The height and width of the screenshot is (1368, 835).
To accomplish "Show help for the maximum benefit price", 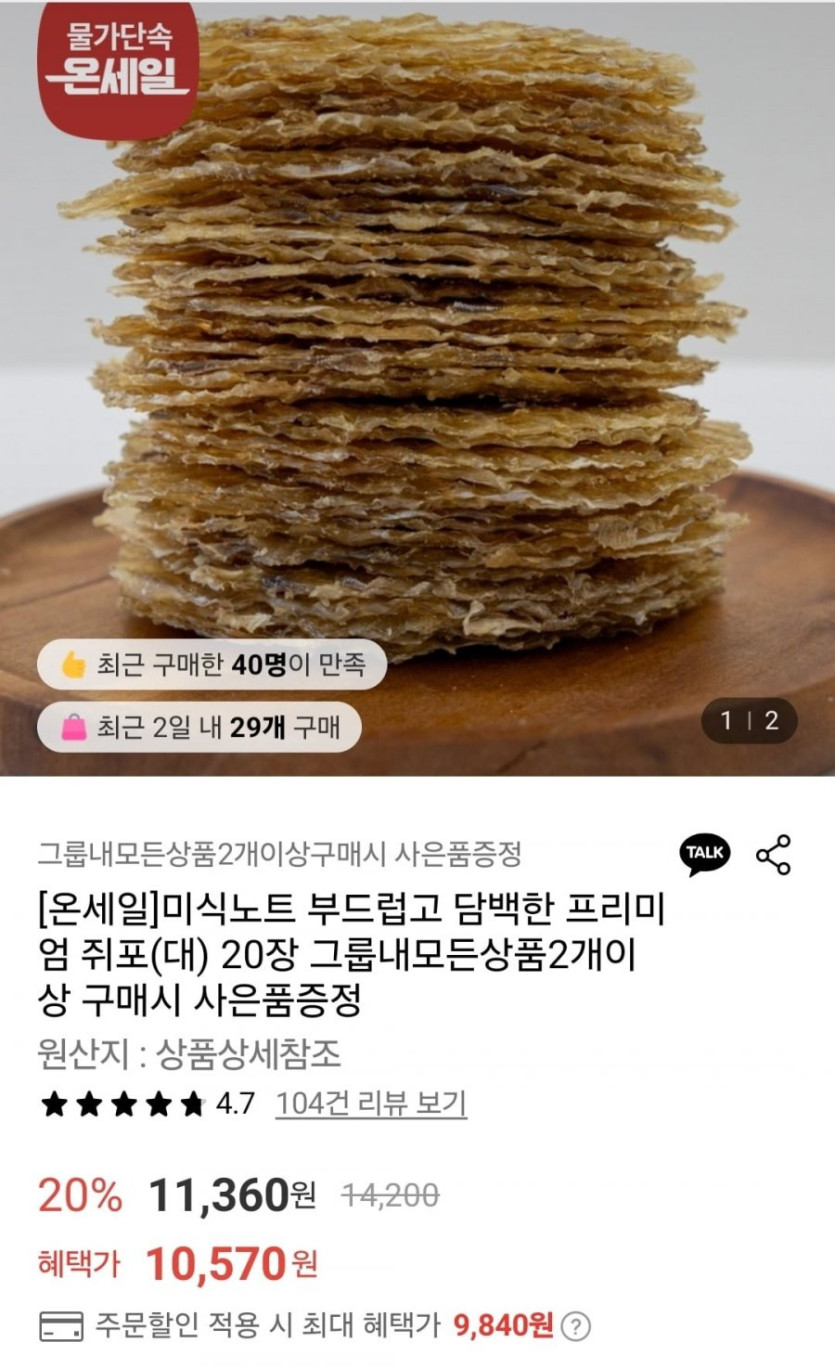I will coord(575,1327).
